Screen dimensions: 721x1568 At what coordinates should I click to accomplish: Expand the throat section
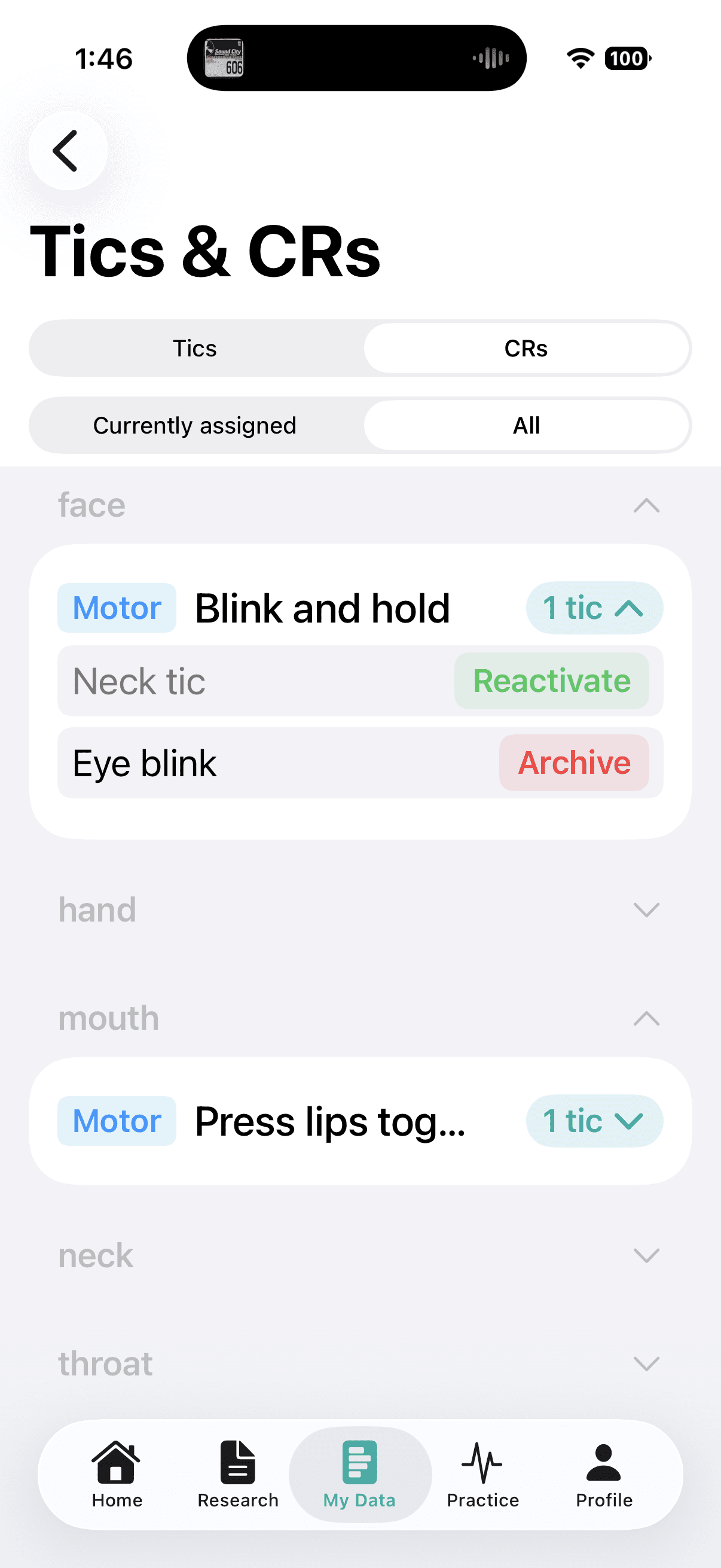click(646, 1363)
